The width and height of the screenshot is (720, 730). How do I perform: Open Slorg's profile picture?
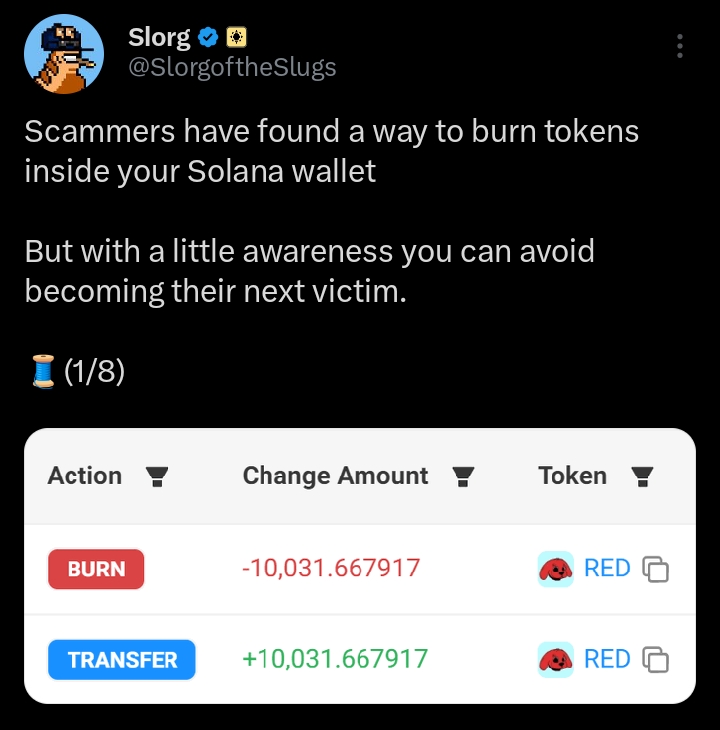(65, 54)
